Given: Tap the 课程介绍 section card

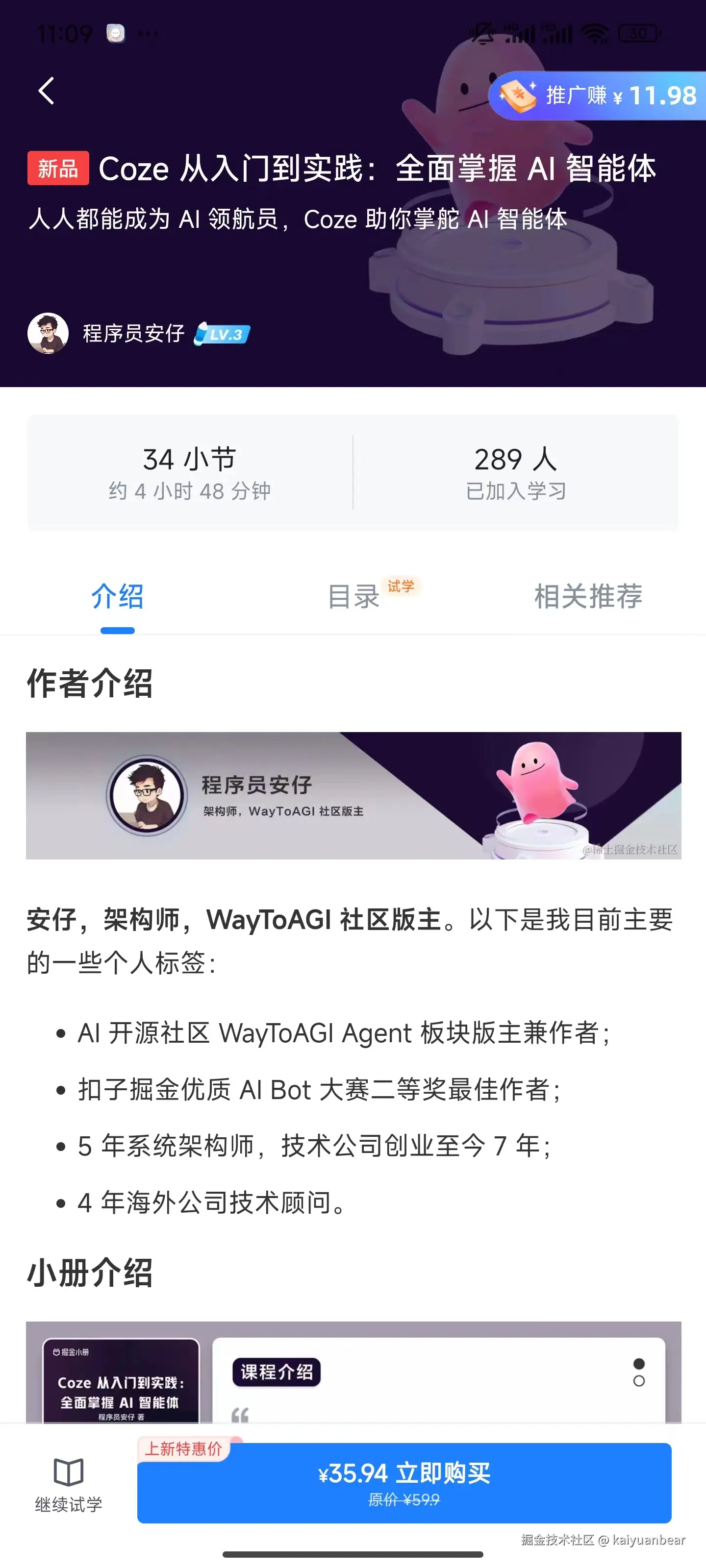Looking at the screenshot, I should 277,1371.
